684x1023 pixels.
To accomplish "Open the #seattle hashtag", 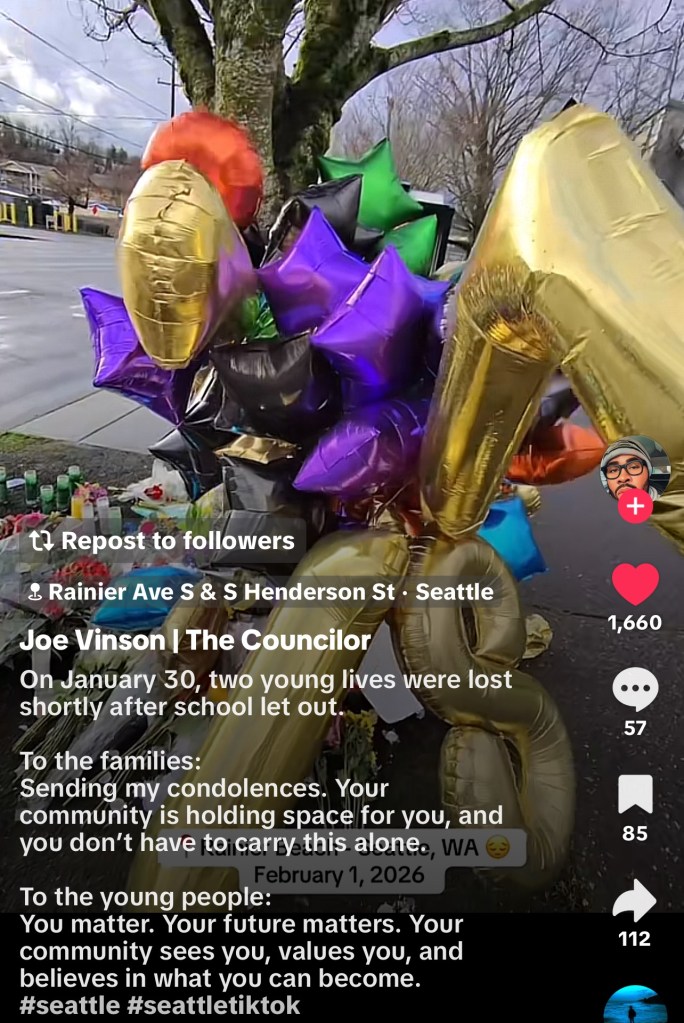I will 68,1005.
